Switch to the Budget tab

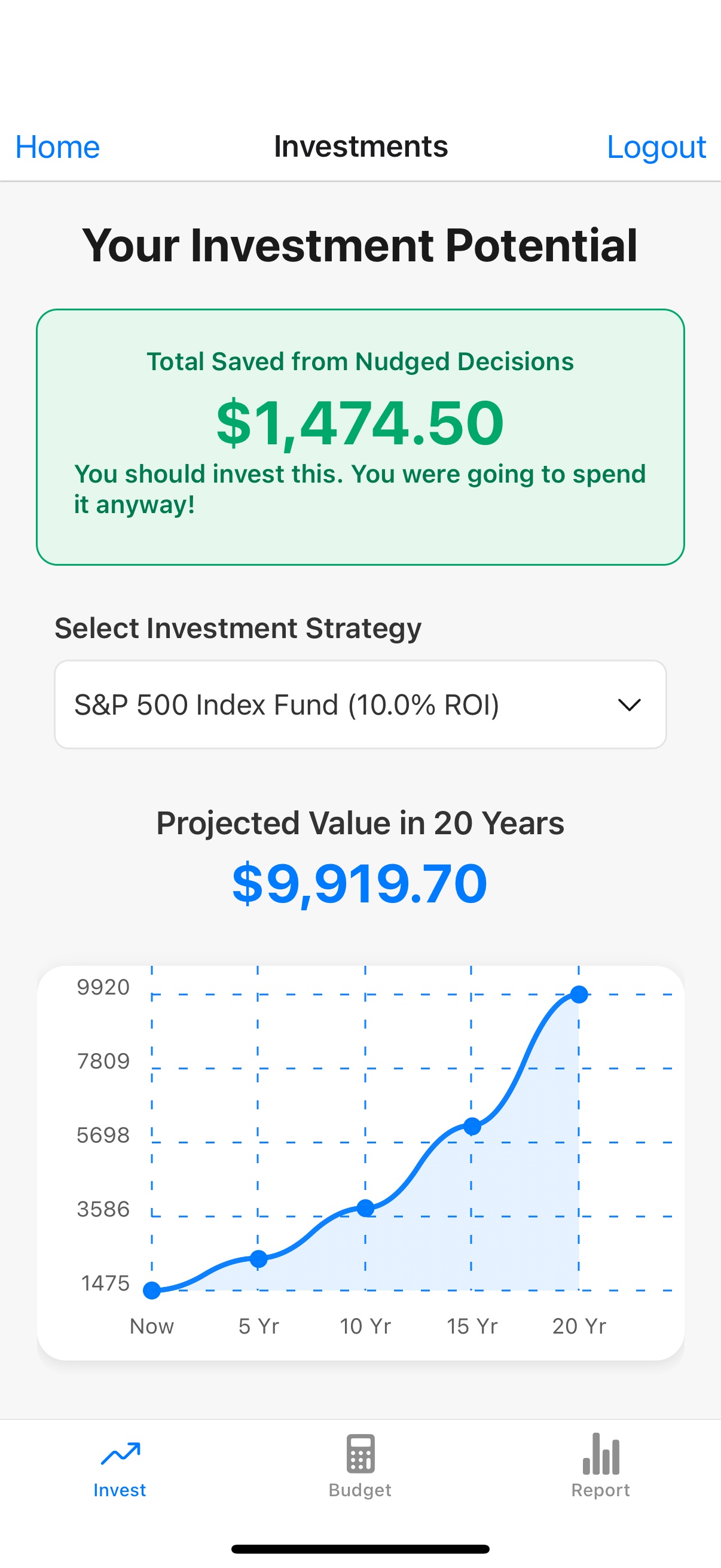(360, 1466)
